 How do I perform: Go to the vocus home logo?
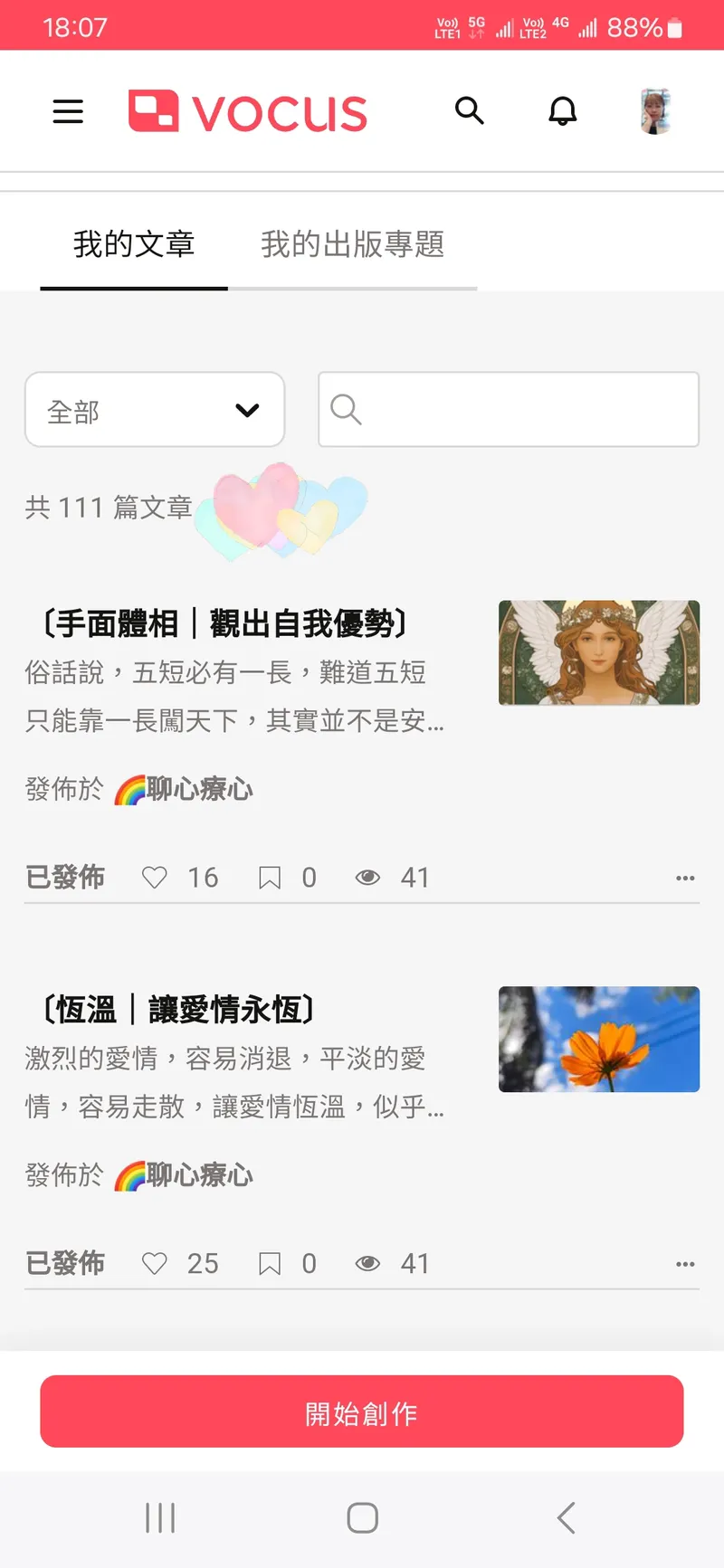pos(248,112)
